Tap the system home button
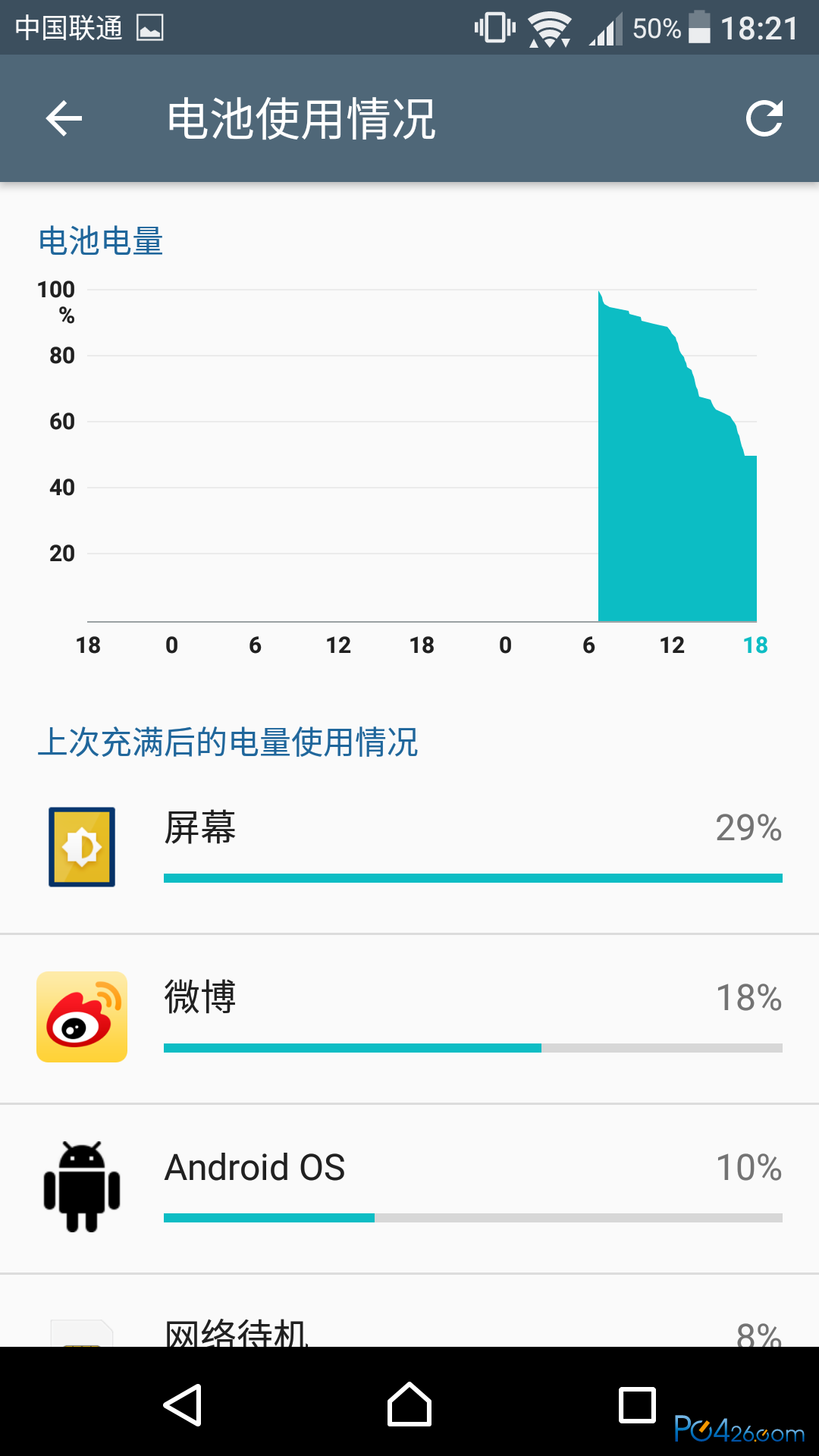Screen dimensions: 819x1456 coord(409,1404)
